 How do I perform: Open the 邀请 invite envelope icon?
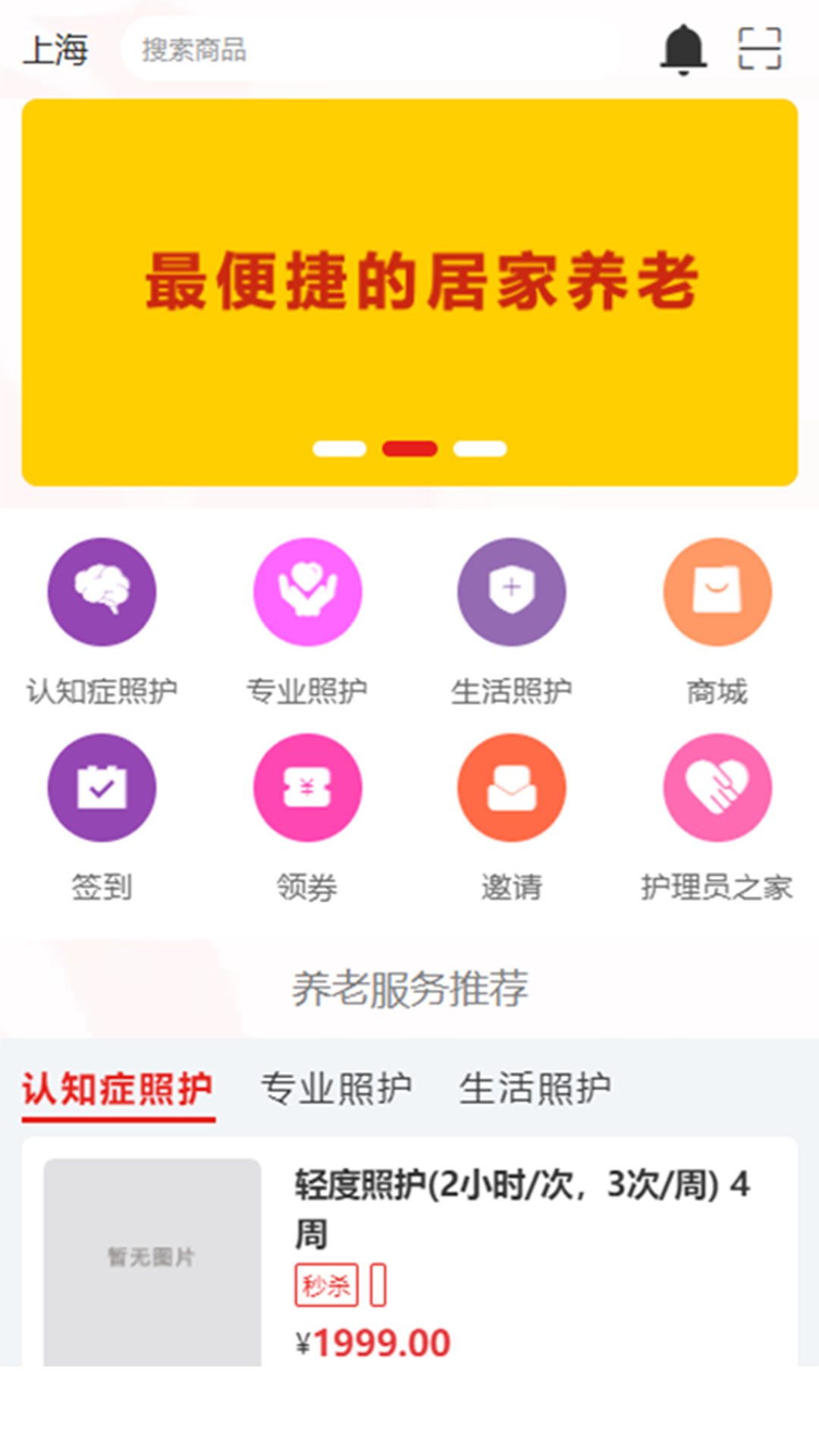(x=512, y=787)
